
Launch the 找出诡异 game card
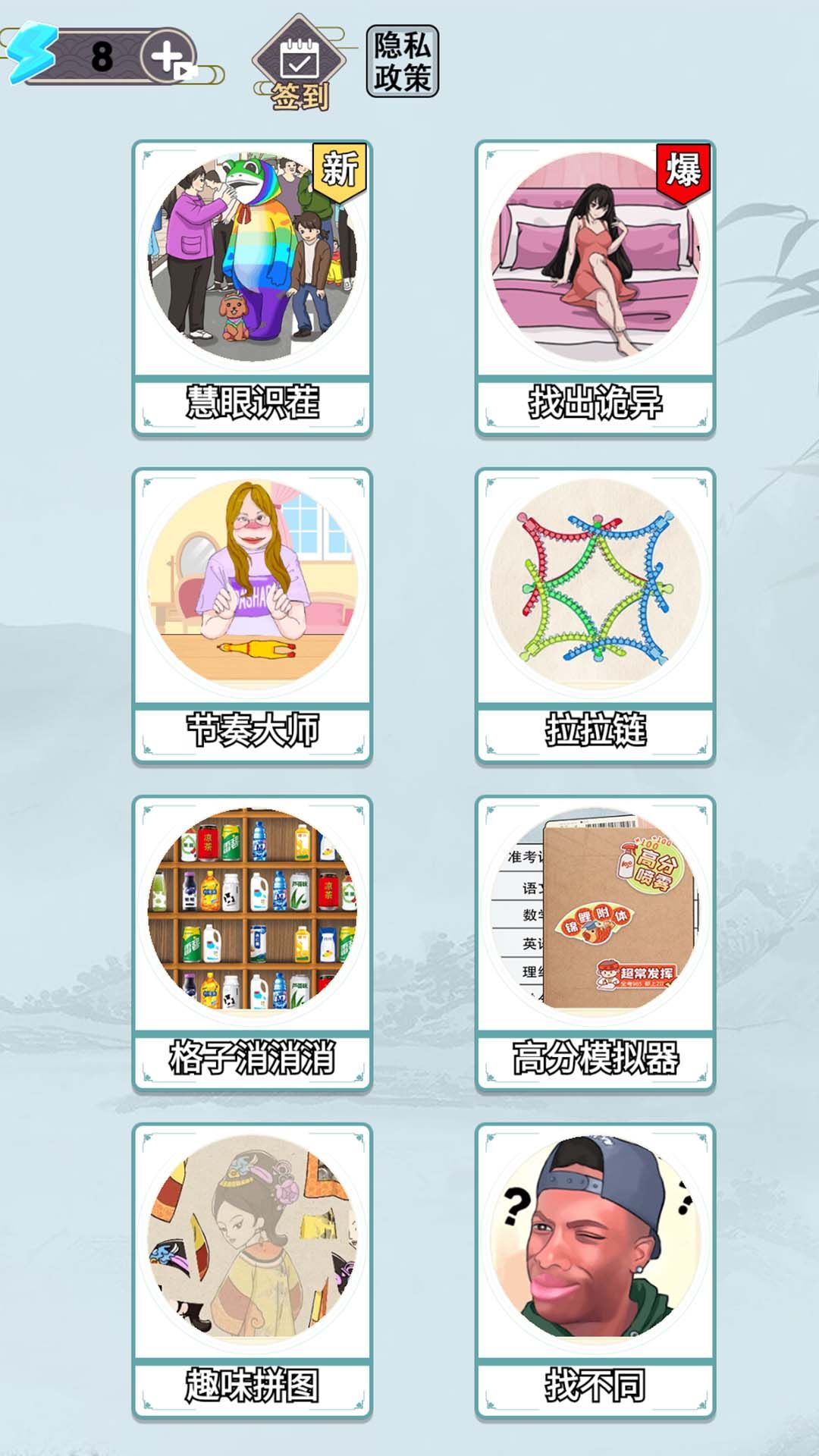coord(595,287)
